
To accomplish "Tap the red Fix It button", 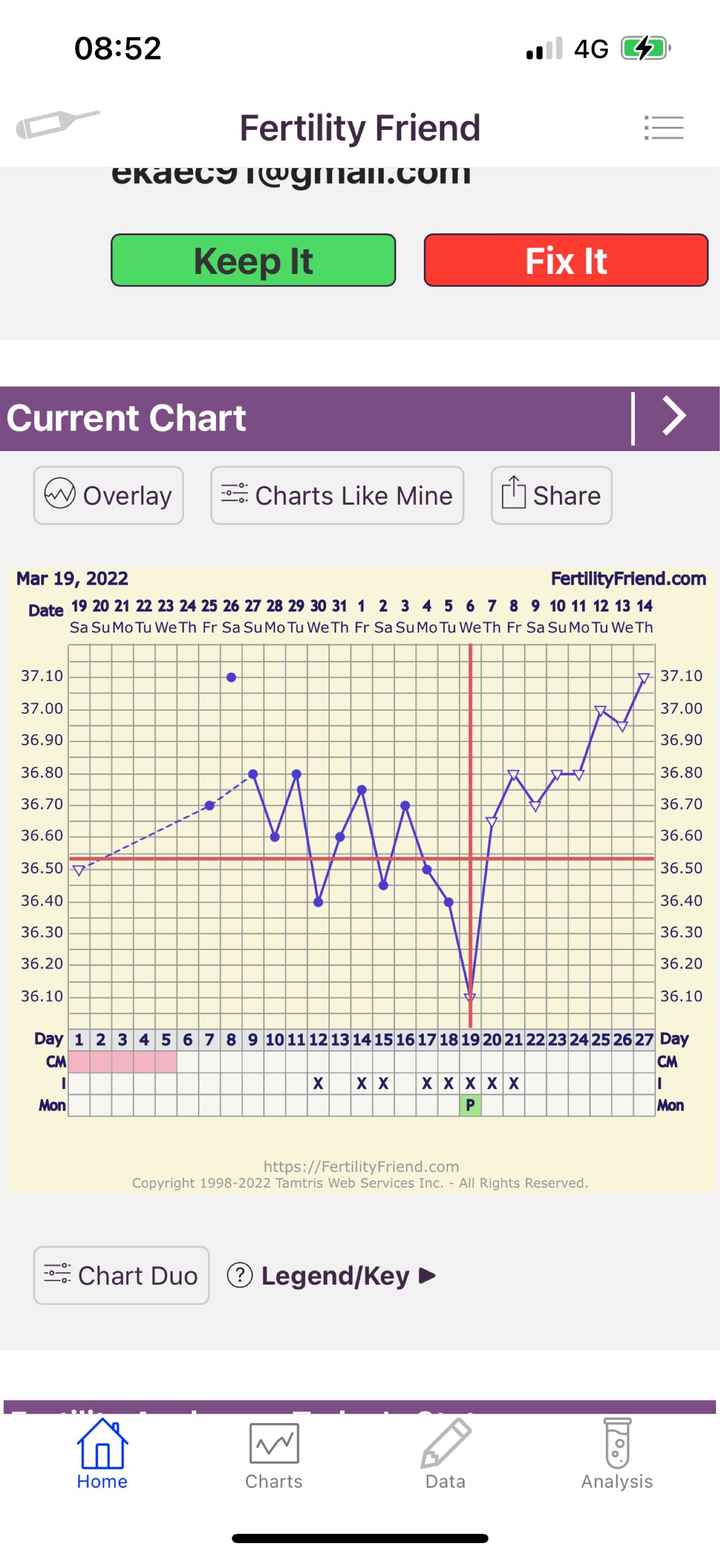I will (x=566, y=260).
